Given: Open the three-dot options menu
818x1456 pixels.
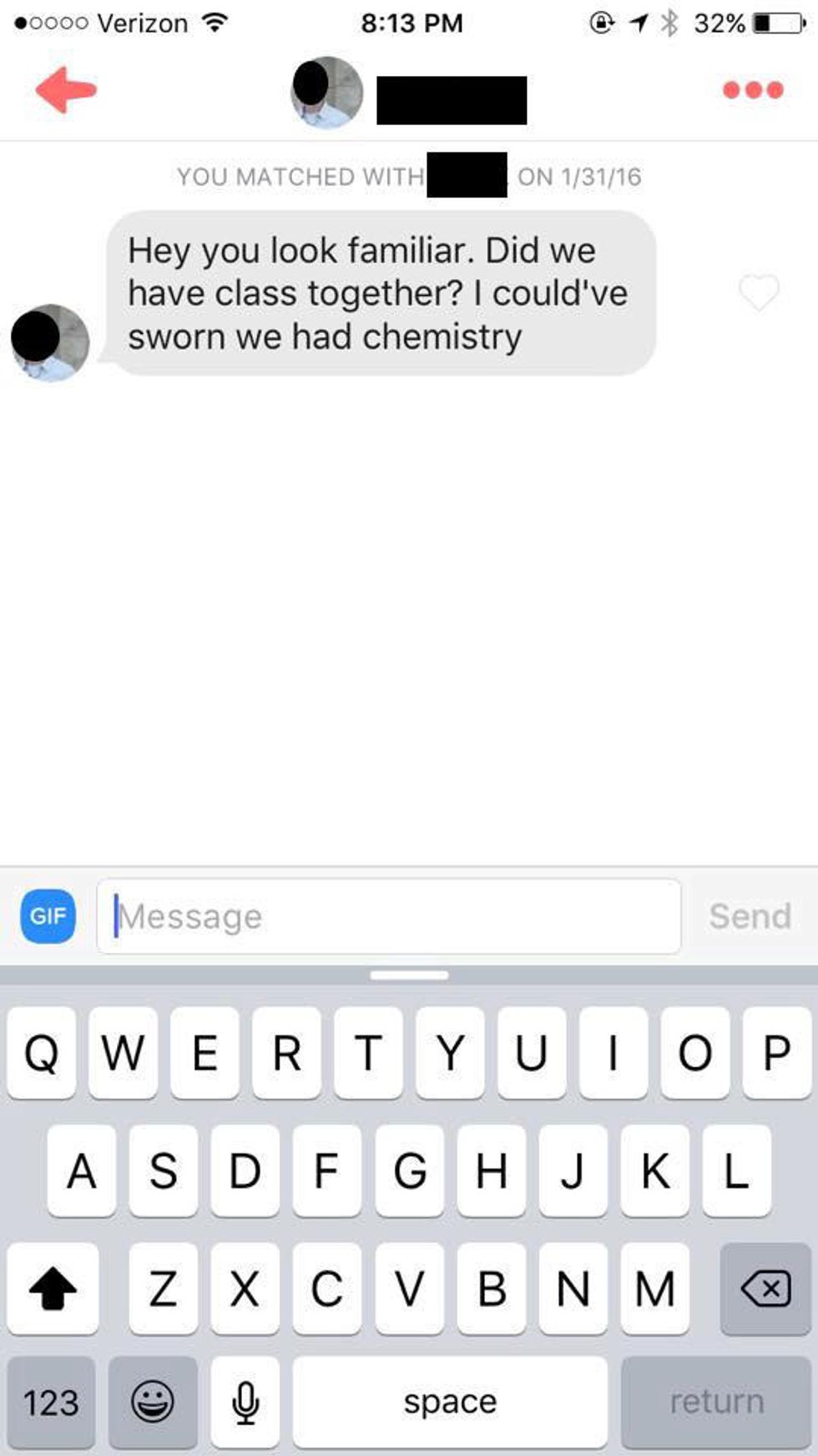Looking at the screenshot, I should [x=753, y=90].
